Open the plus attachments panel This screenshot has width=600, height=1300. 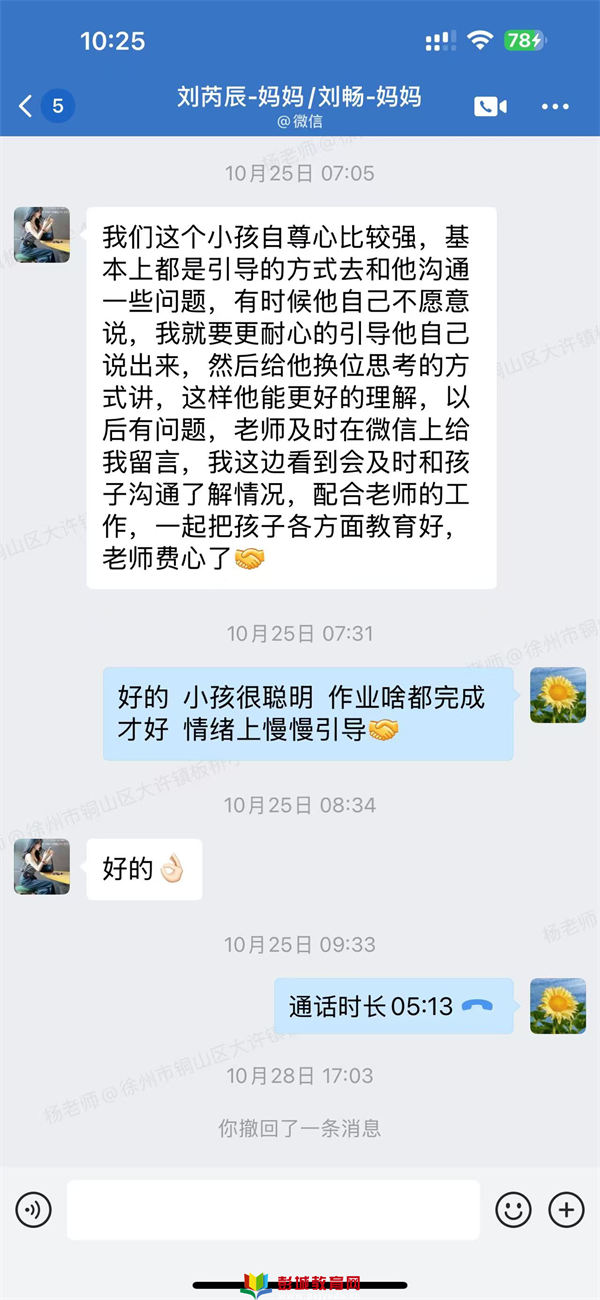point(567,1210)
